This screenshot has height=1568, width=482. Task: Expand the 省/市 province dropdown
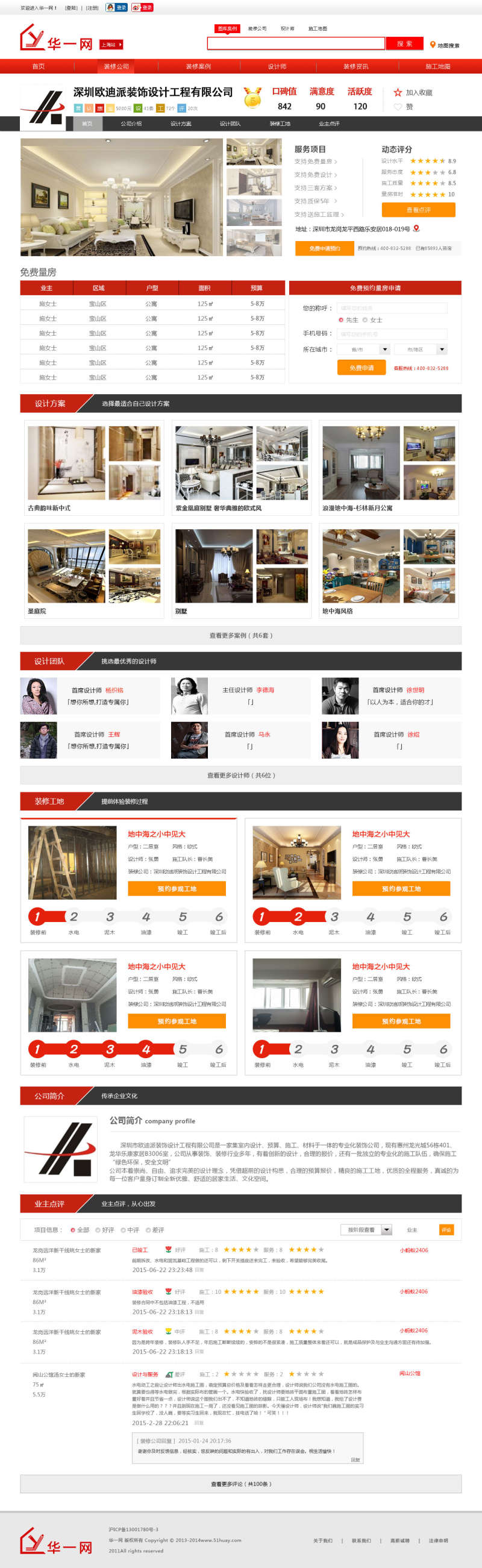click(x=384, y=350)
